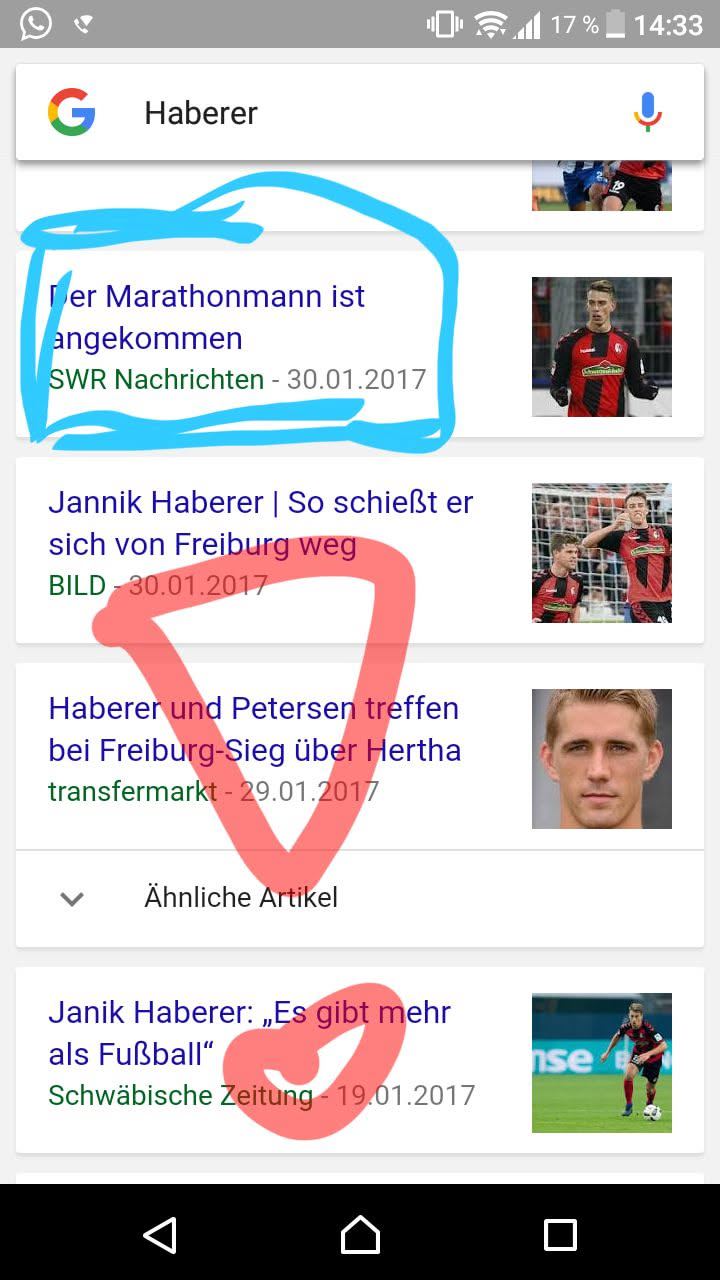This screenshot has height=1280, width=720.
Task: Go back with the system back button
Action: click(x=160, y=1235)
